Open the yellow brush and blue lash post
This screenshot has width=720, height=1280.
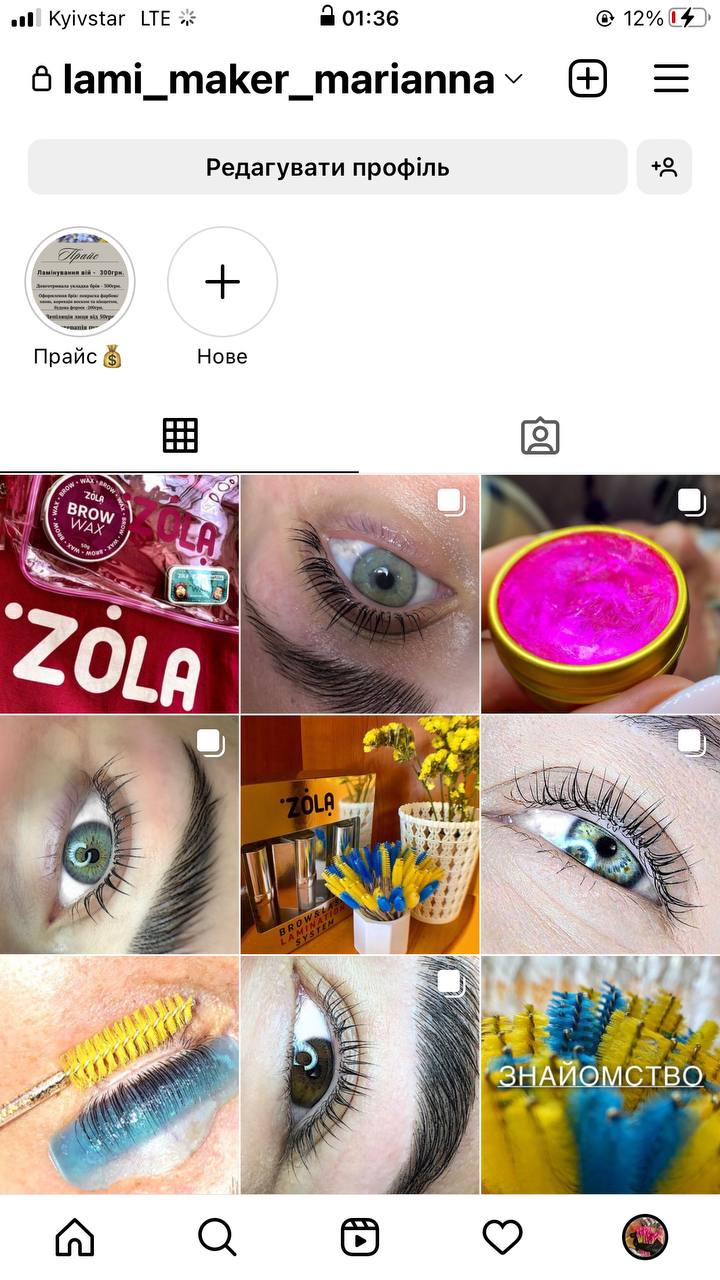click(x=119, y=1075)
